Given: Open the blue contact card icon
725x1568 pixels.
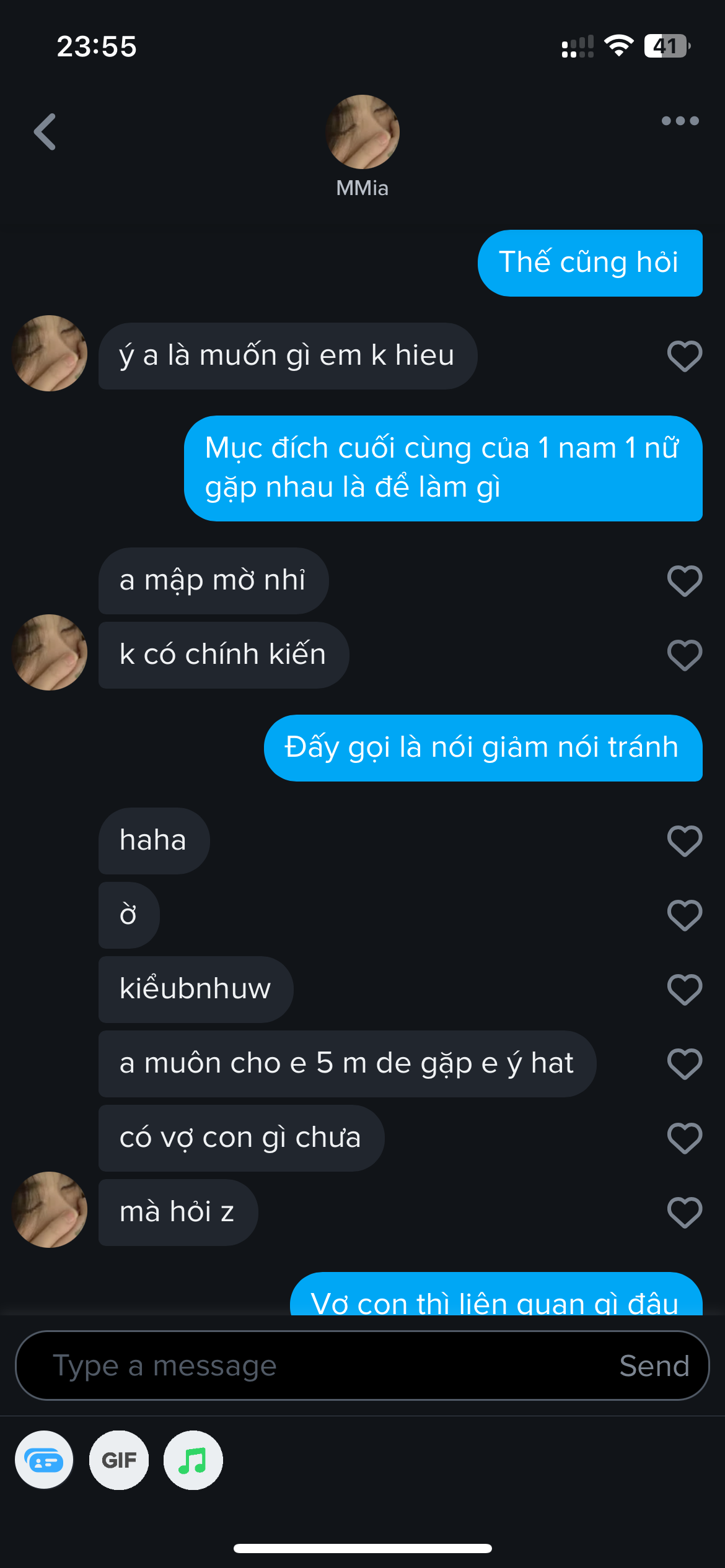Looking at the screenshot, I should coord(44,1460).
